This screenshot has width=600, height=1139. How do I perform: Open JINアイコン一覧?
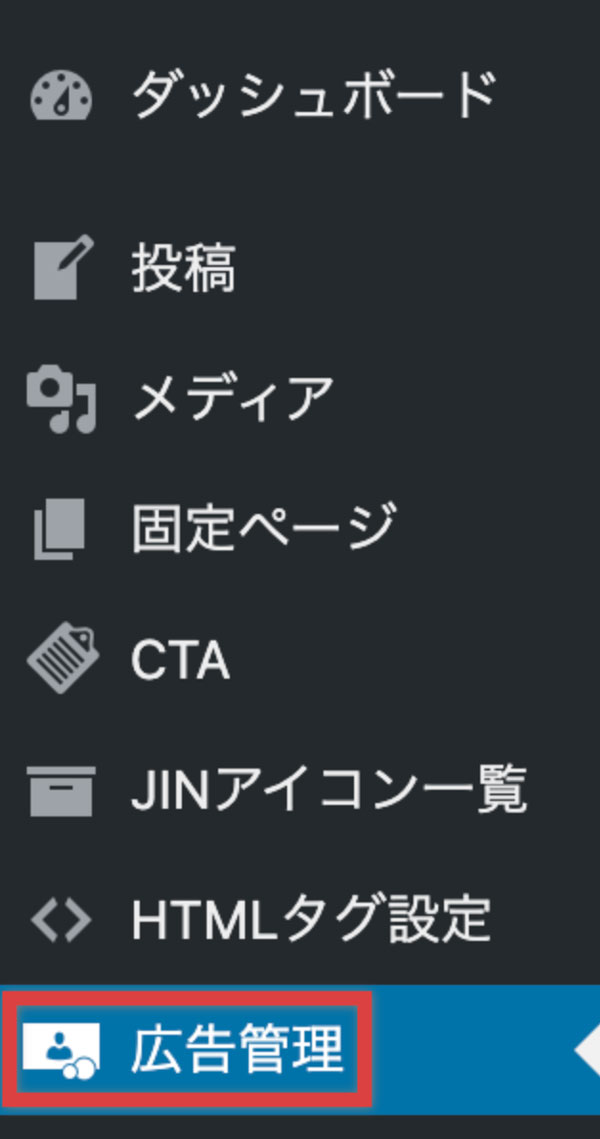[x=300, y=789]
